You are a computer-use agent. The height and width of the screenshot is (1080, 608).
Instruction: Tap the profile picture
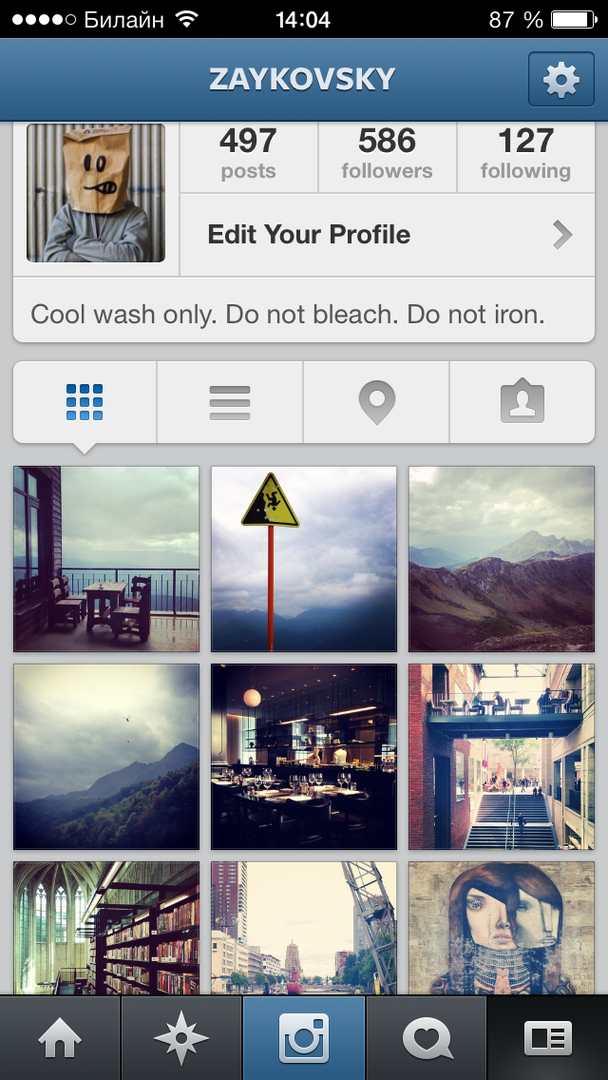[96, 193]
